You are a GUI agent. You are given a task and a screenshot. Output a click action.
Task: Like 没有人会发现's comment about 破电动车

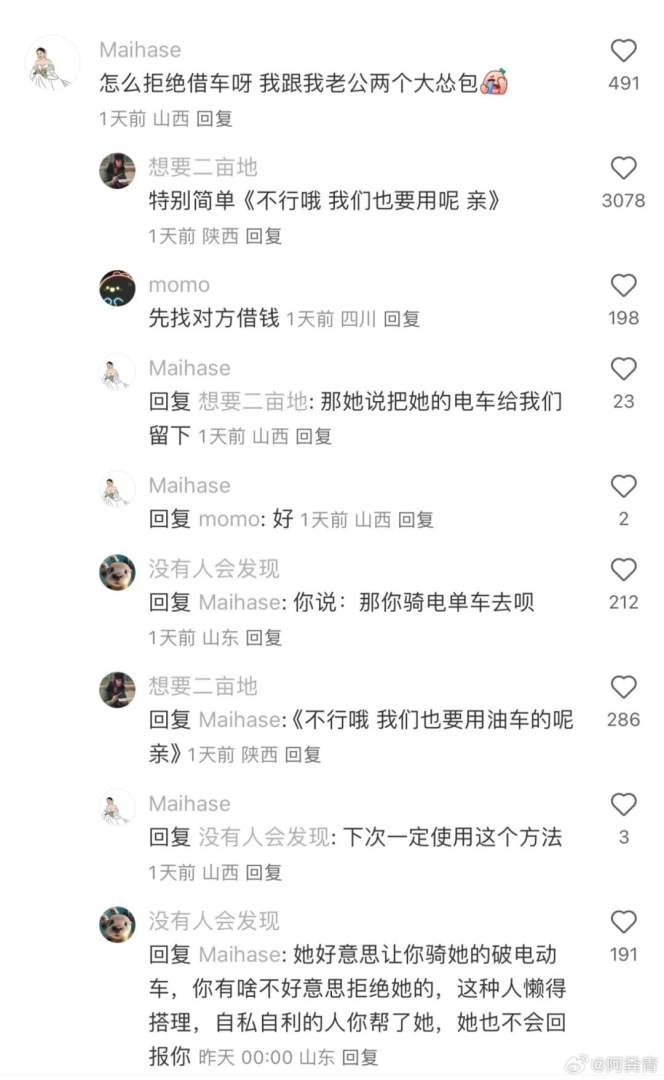tap(623, 922)
